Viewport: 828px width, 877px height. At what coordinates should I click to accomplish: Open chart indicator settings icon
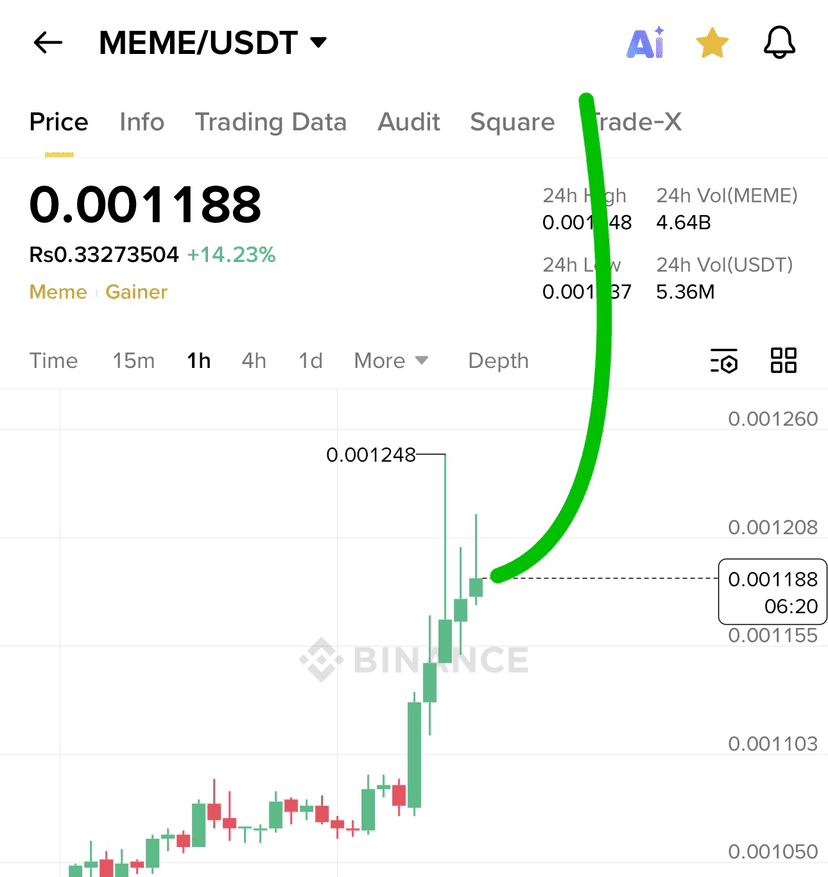[724, 361]
